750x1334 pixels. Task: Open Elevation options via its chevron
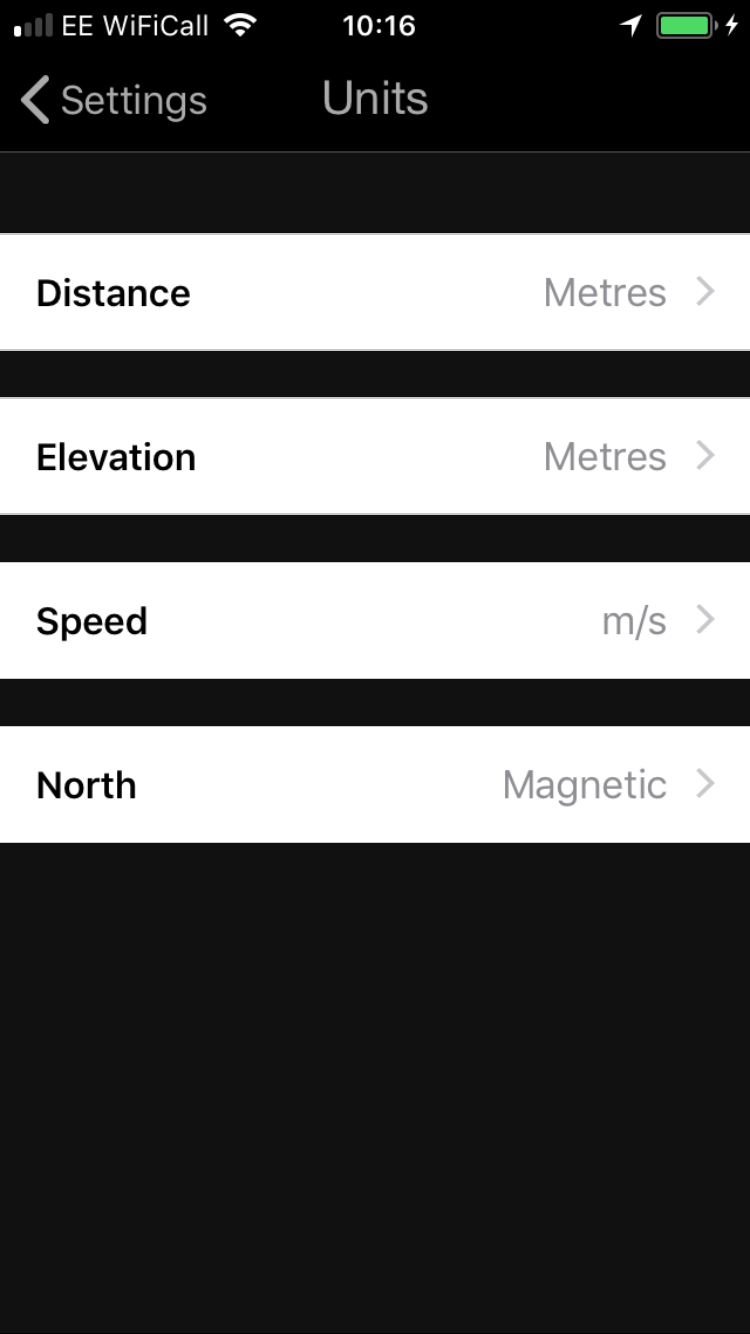click(x=707, y=456)
